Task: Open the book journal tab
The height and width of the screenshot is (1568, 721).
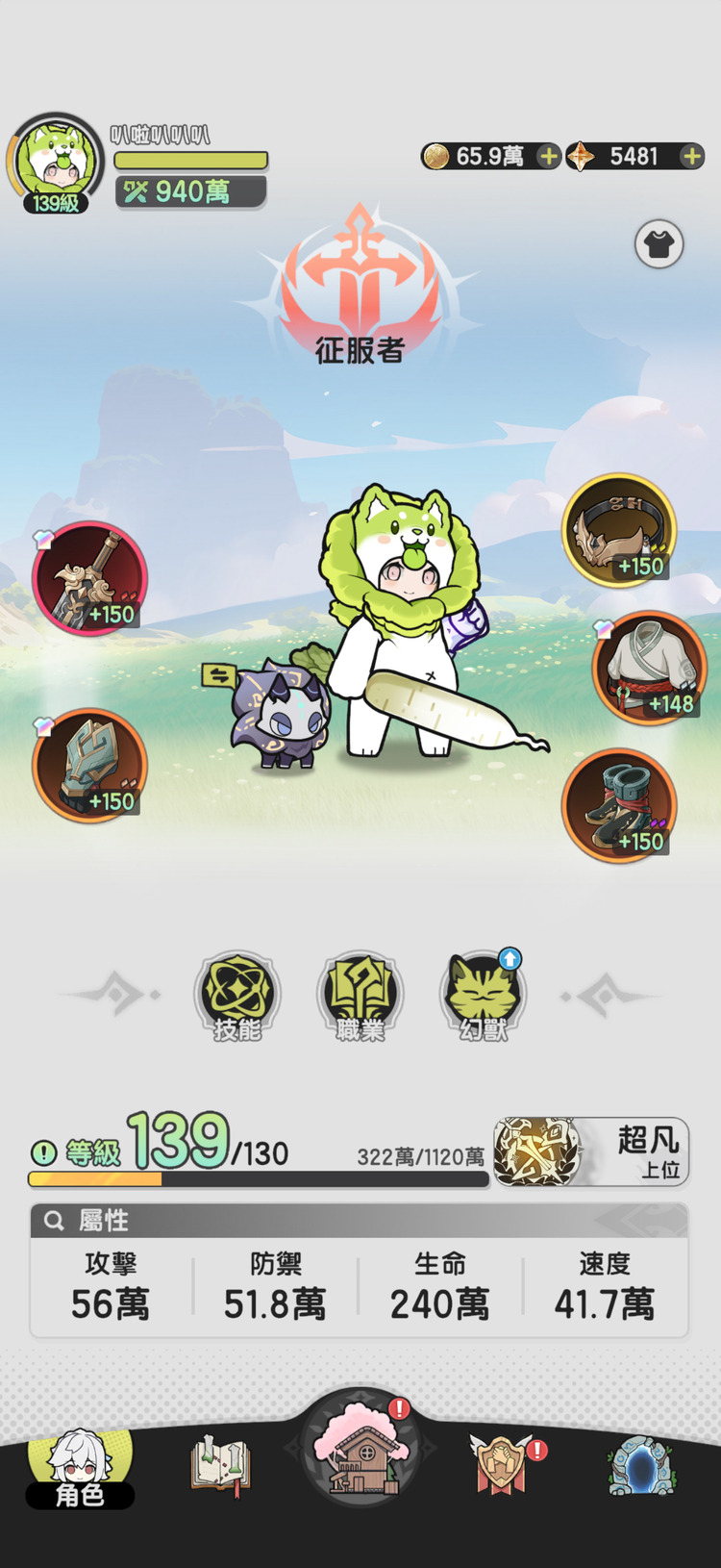Action: pos(220,1466)
